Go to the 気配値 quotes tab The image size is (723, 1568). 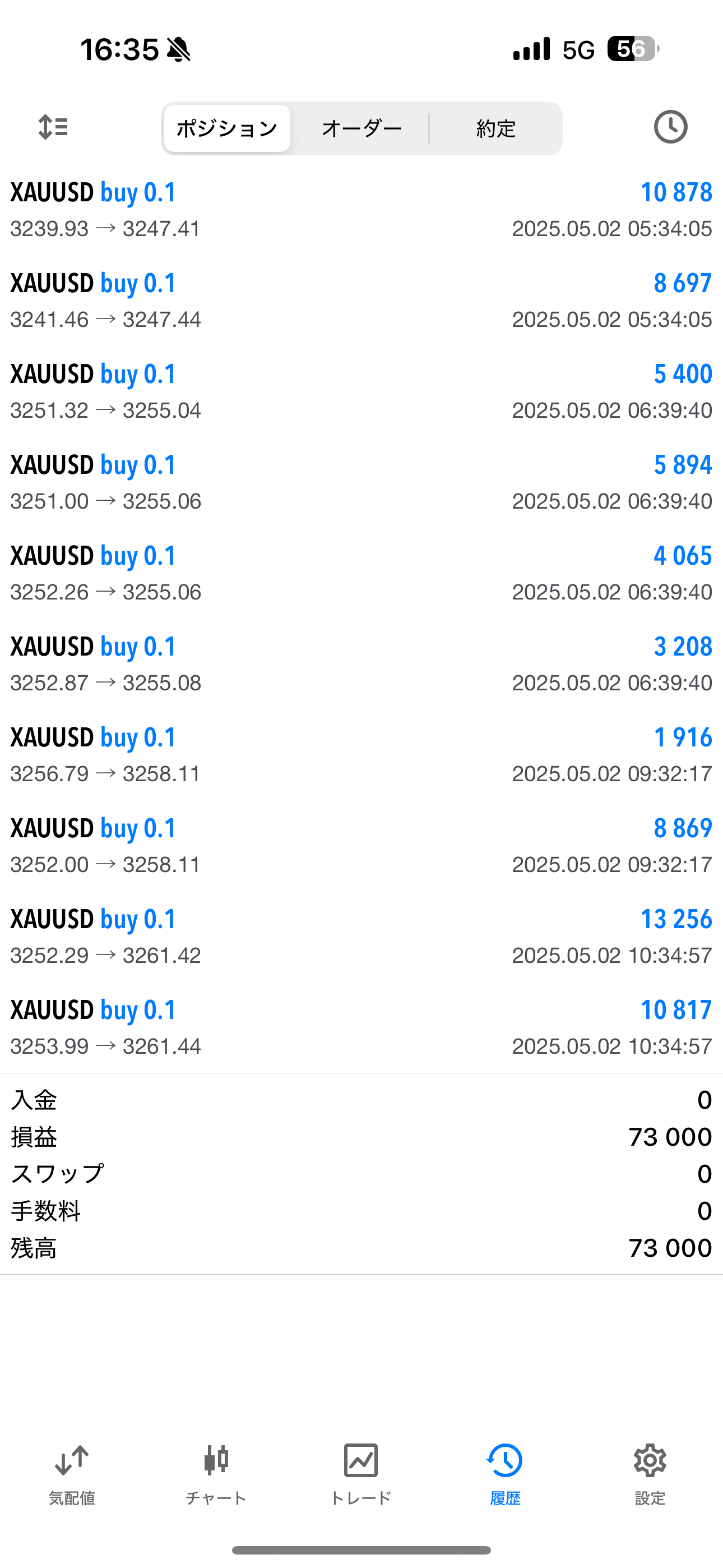pos(72,1474)
